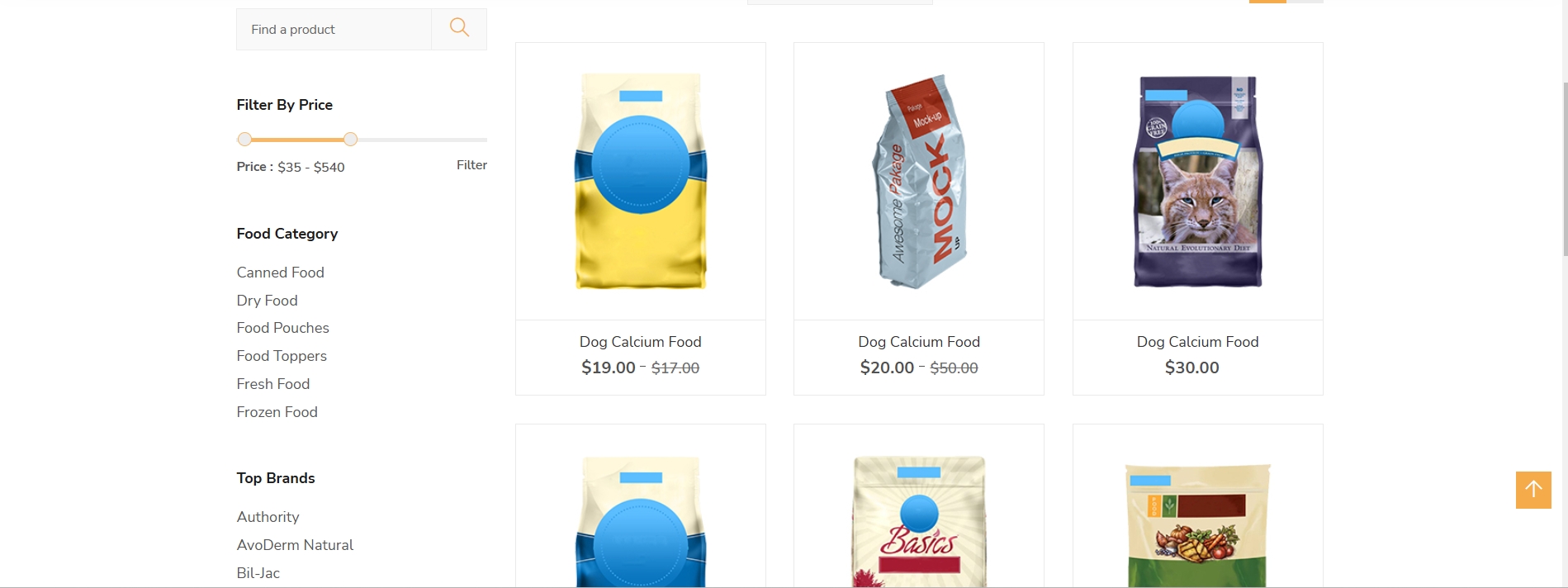Select the Food Pouches category
This screenshot has width=1568, height=588.
pos(282,328)
